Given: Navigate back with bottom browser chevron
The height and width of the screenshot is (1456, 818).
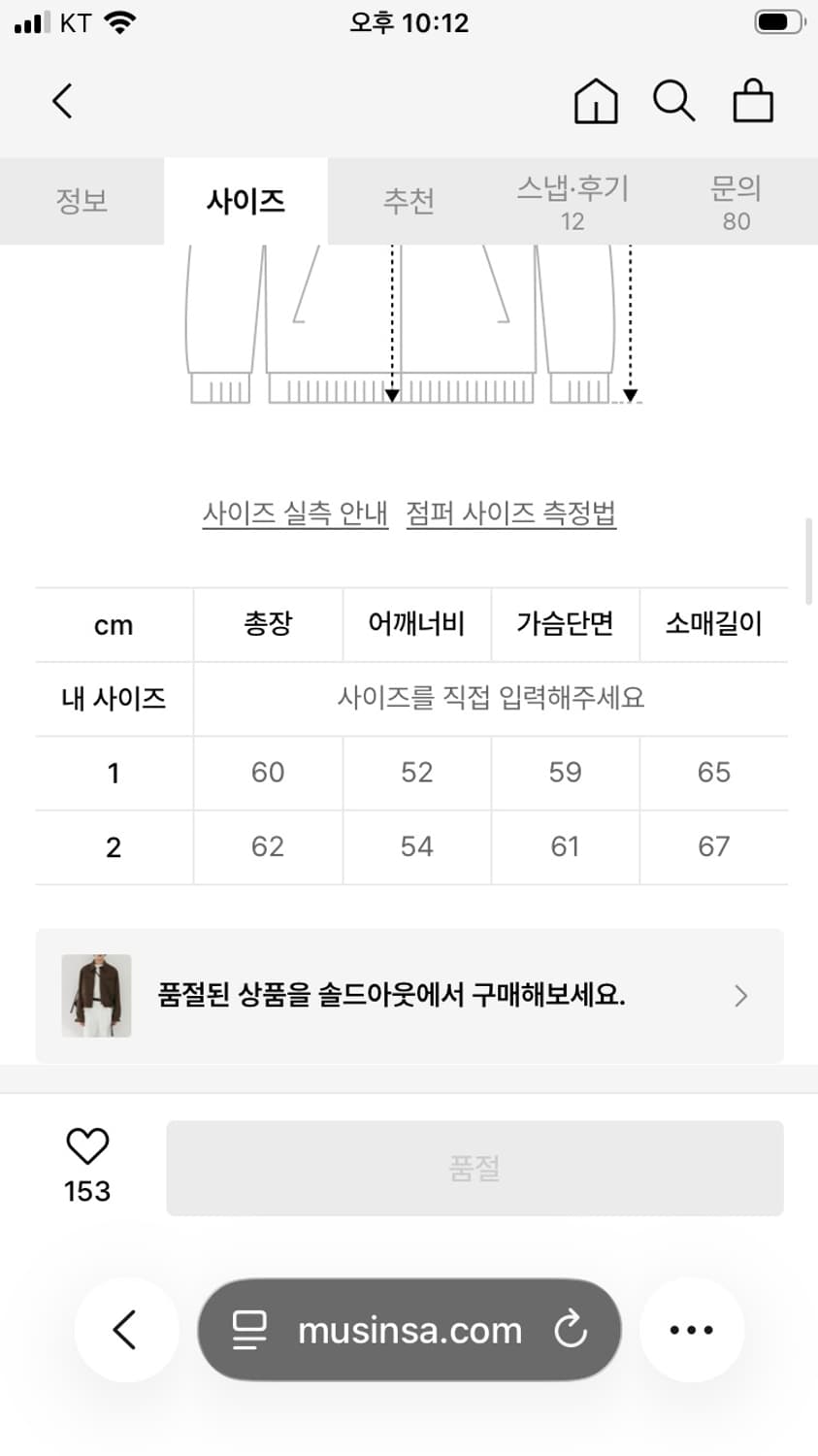Looking at the screenshot, I should (x=127, y=1330).
